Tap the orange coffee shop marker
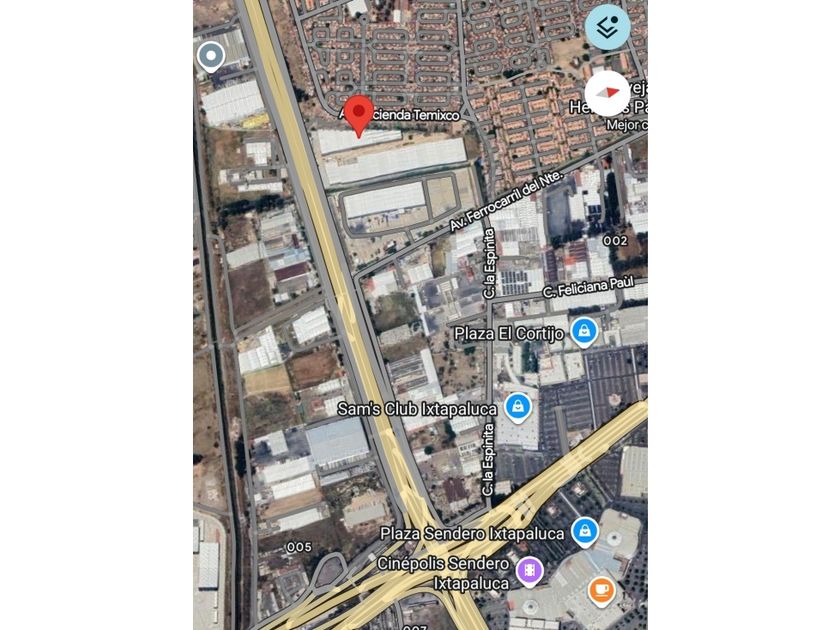Image resolution: width=840 pixels, height=630 pixels. tap(600, 591)
